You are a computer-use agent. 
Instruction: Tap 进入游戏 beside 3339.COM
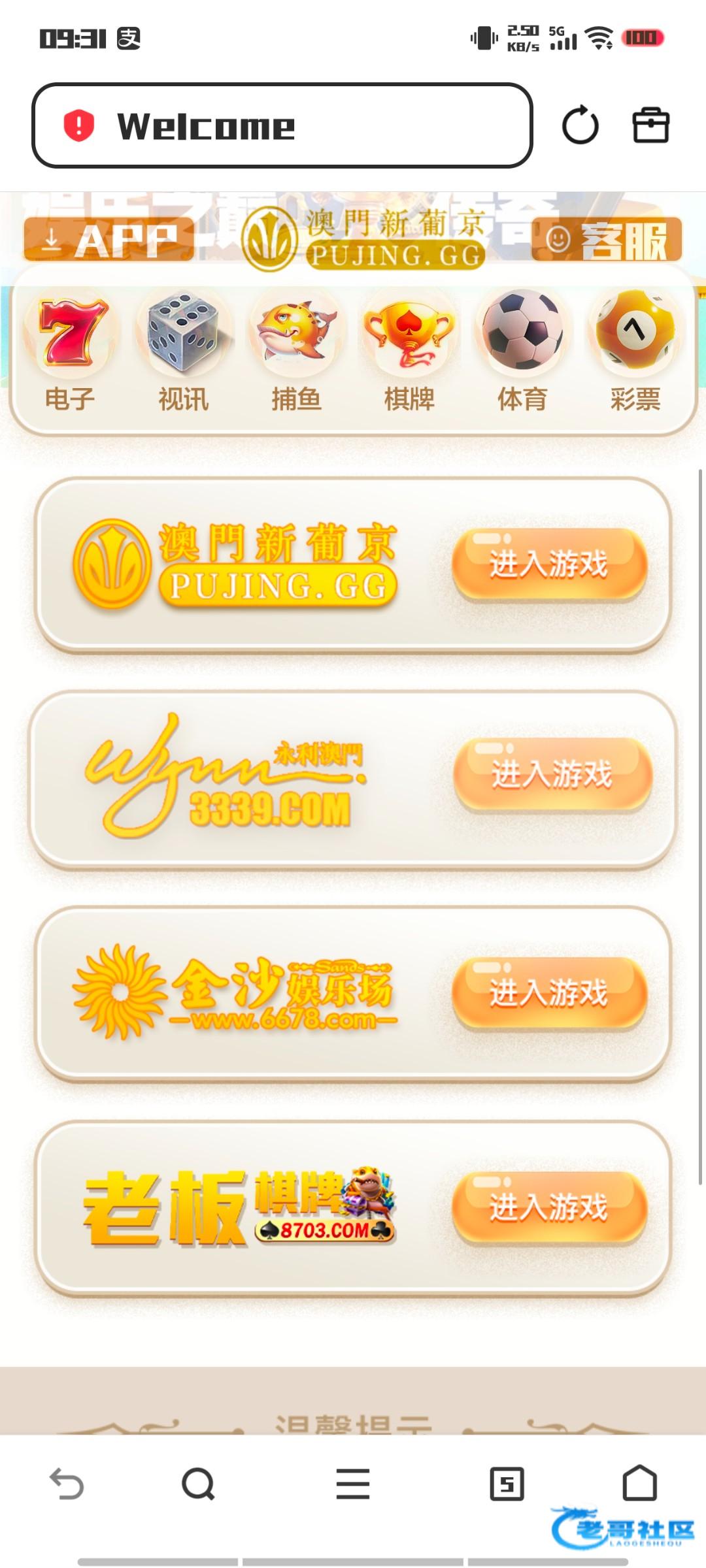(552, 775)
